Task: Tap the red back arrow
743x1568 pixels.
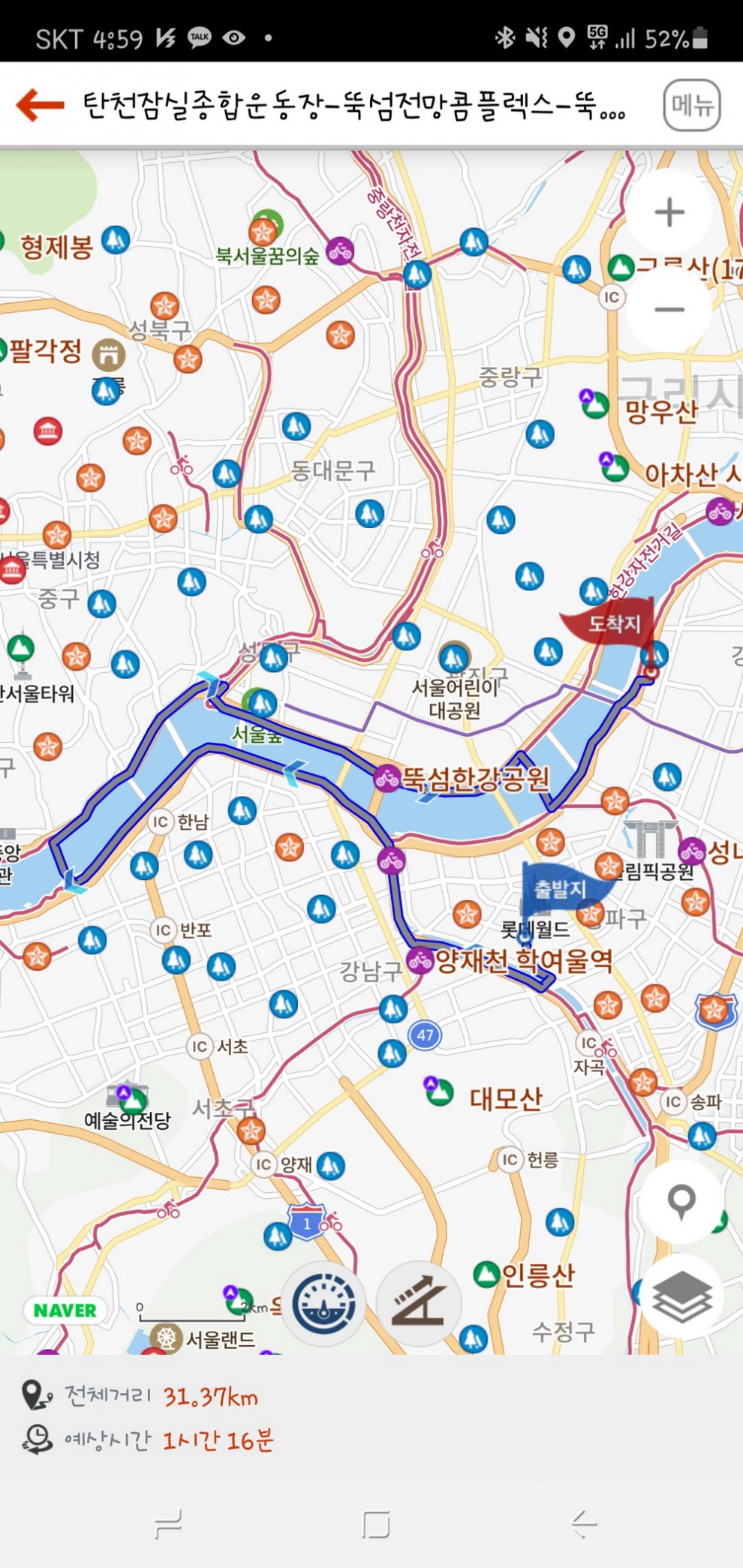Action: 41,104
